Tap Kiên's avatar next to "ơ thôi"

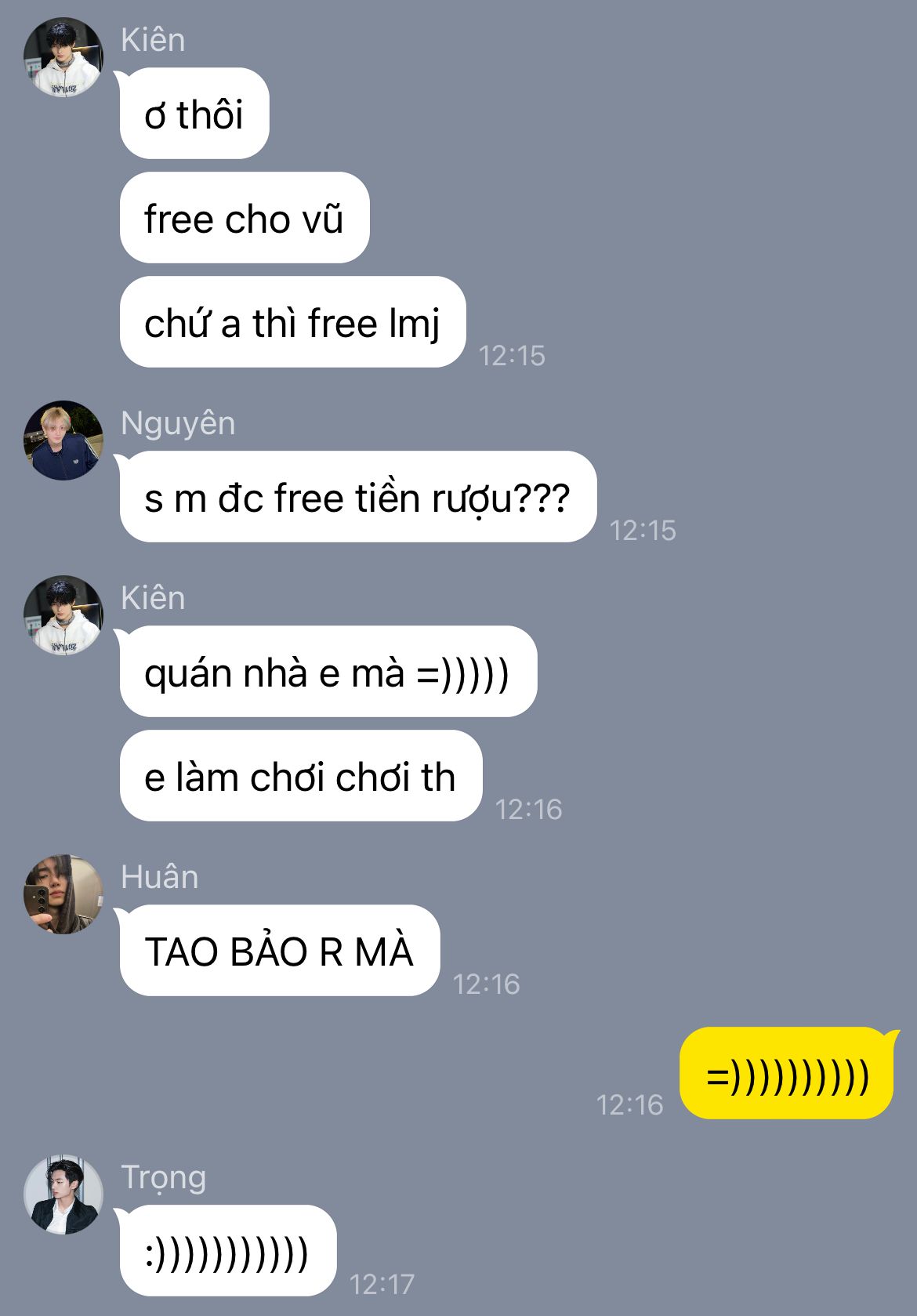(x=63, y=57)
